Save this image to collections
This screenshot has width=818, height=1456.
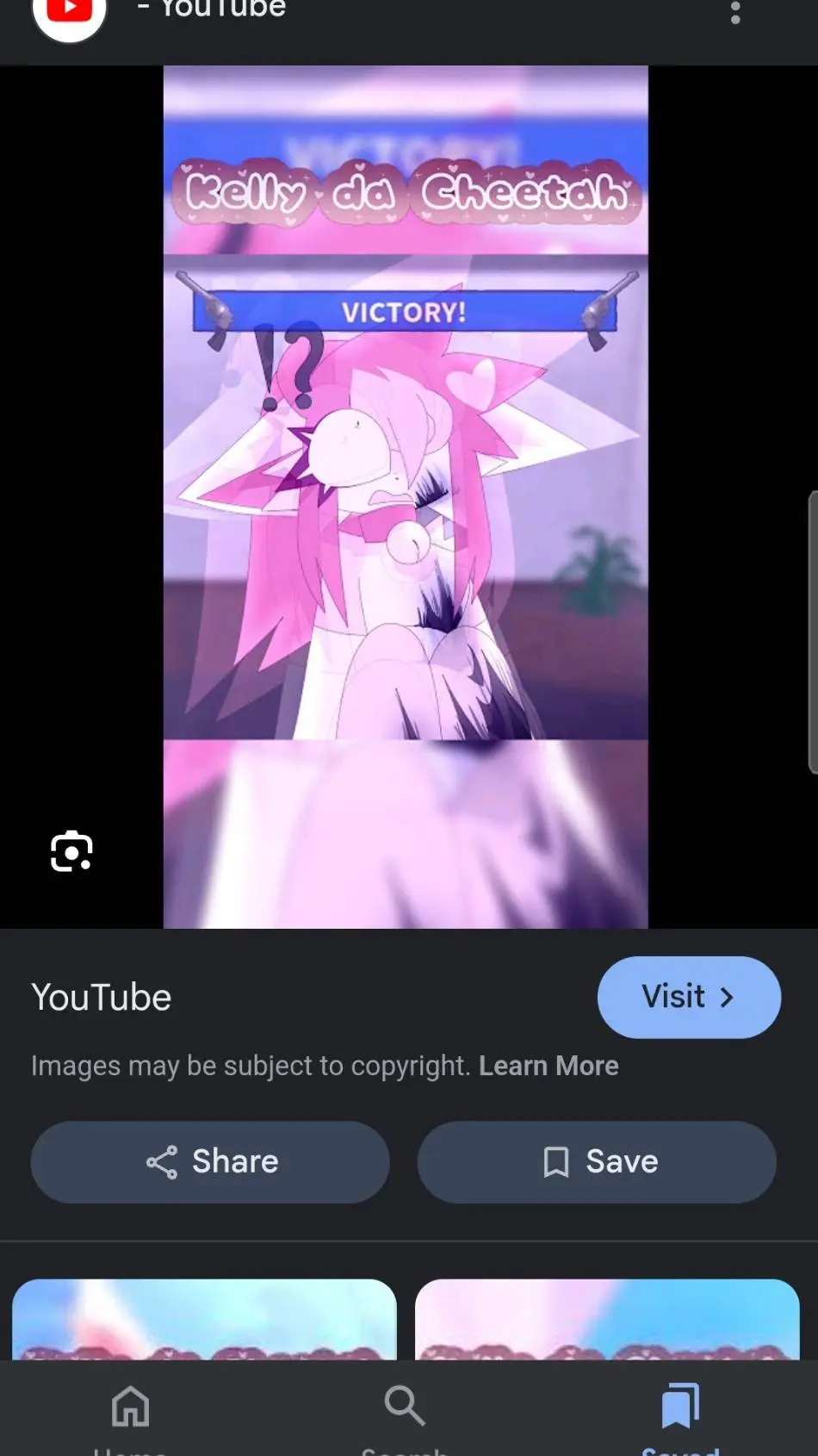597,1161
